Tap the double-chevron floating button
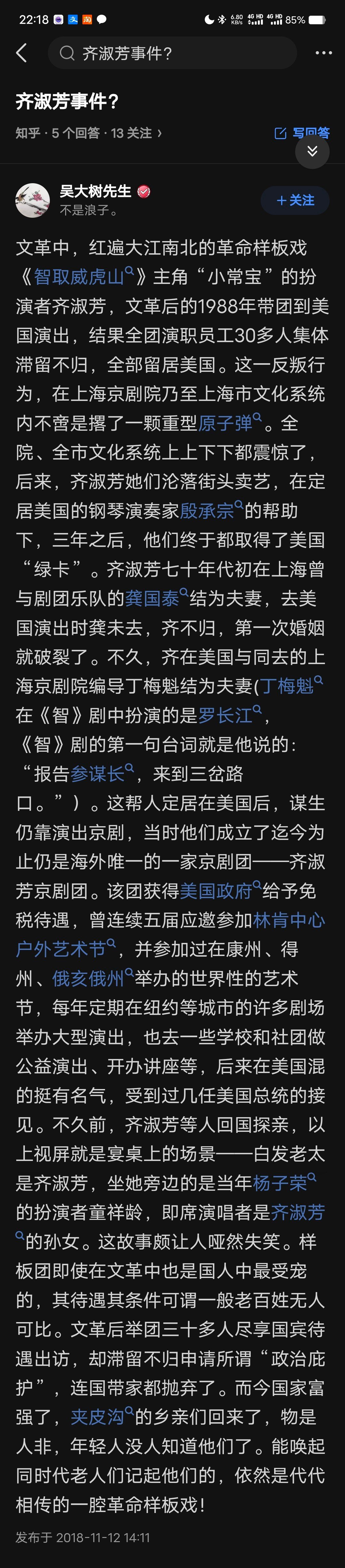345x1568 pixels. 312,151
